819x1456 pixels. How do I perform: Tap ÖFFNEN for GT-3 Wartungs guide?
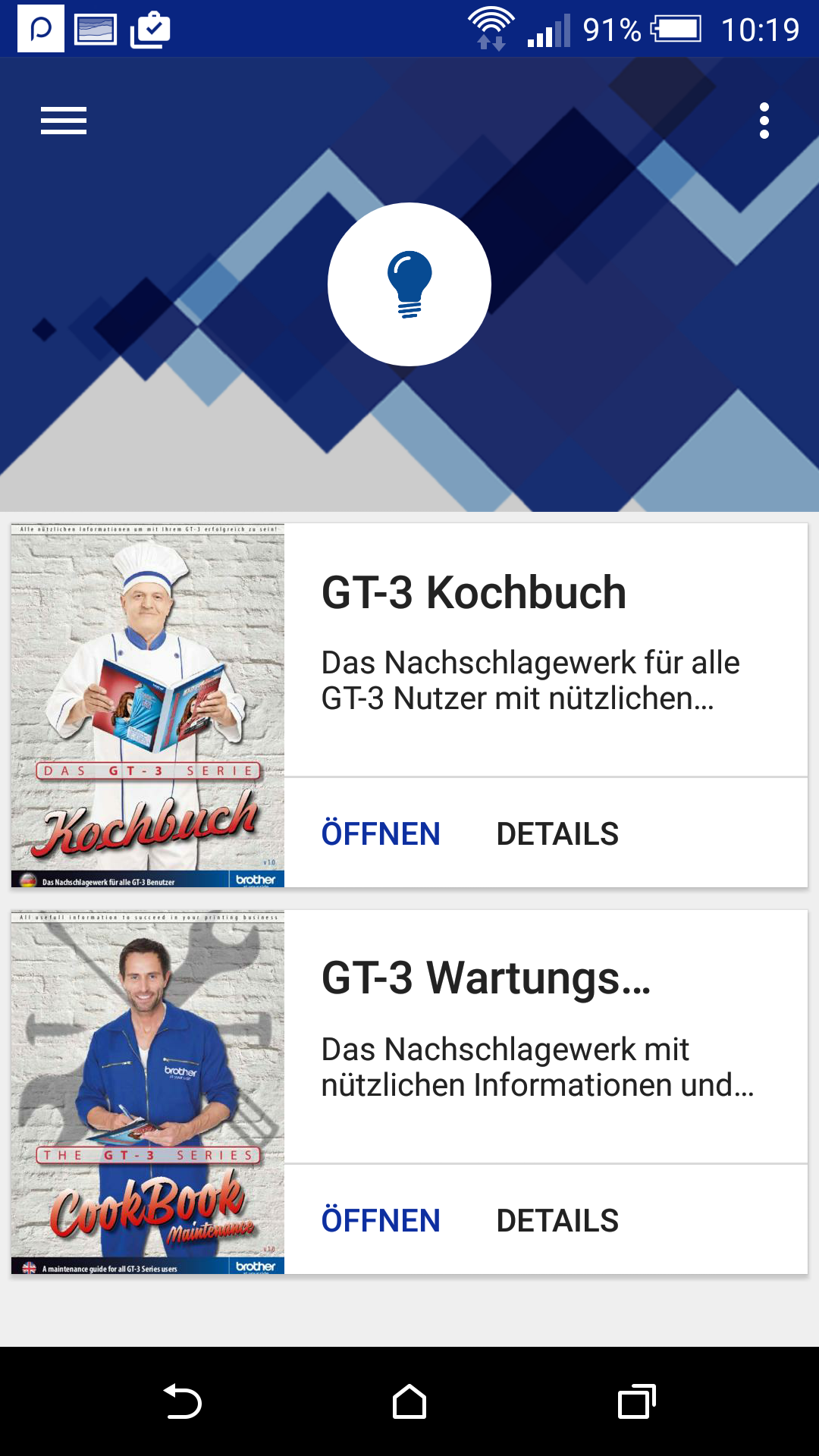pyautogui.click(x=381, y=1220)
